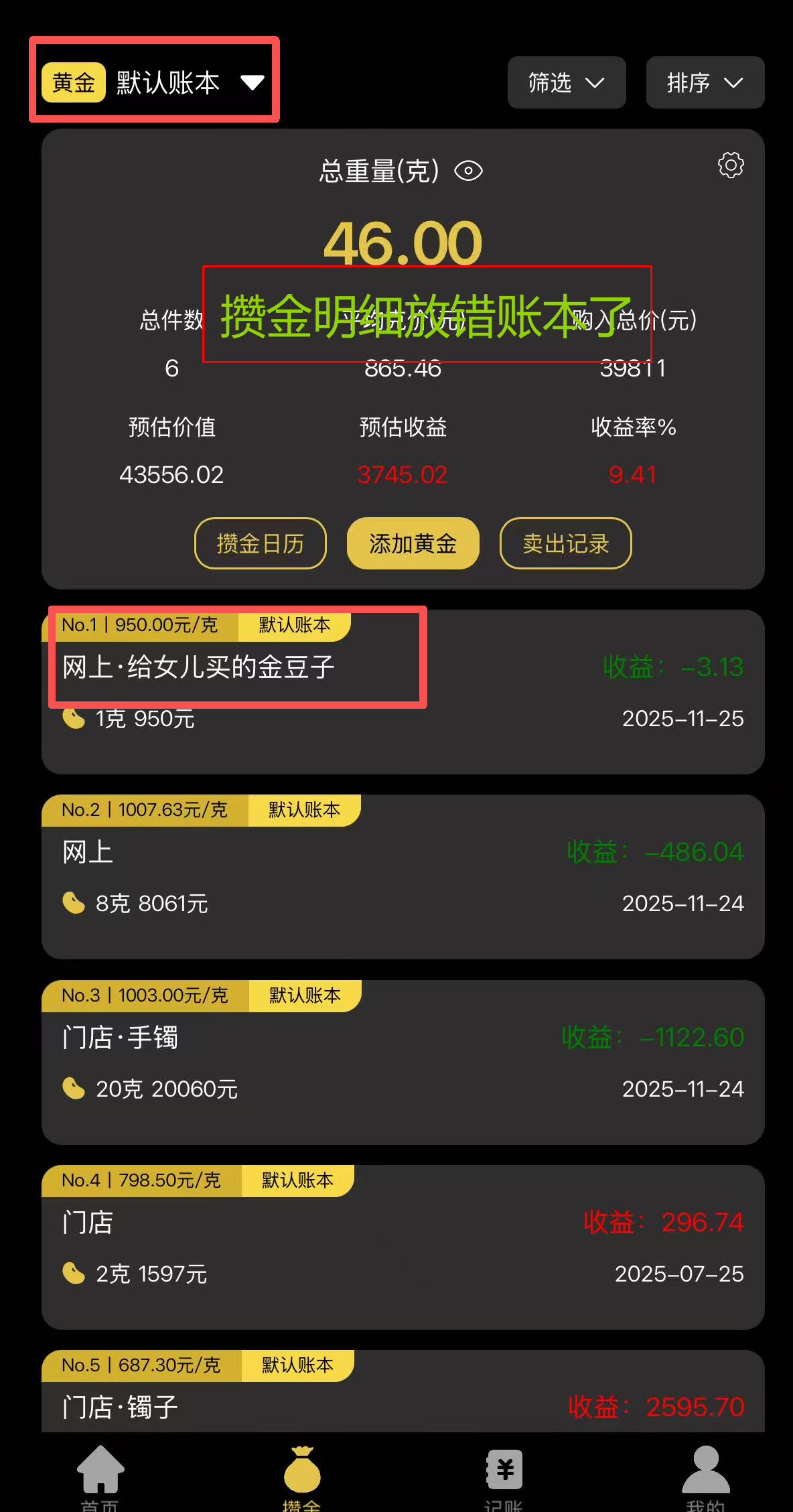Toggle the eye icon beside 总重量(克)

[x=469, y=171]
